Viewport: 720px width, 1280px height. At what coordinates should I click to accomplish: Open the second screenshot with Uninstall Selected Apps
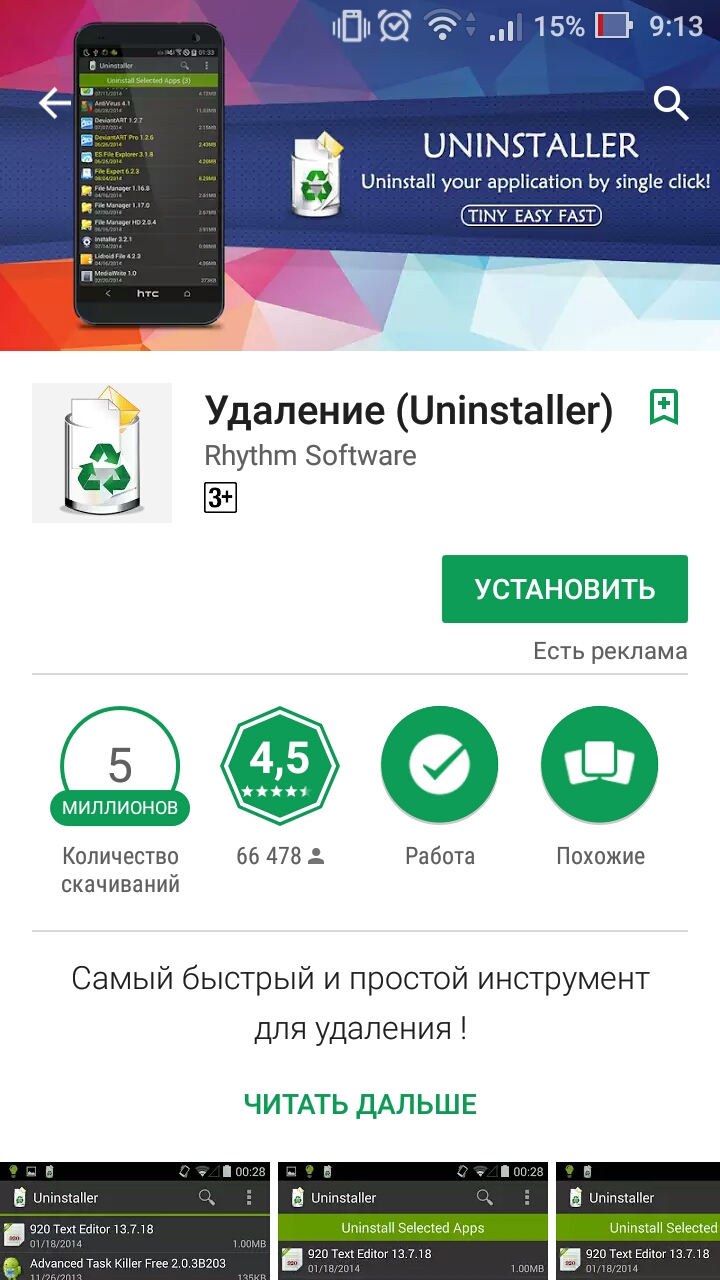(x=413, y=1221)
